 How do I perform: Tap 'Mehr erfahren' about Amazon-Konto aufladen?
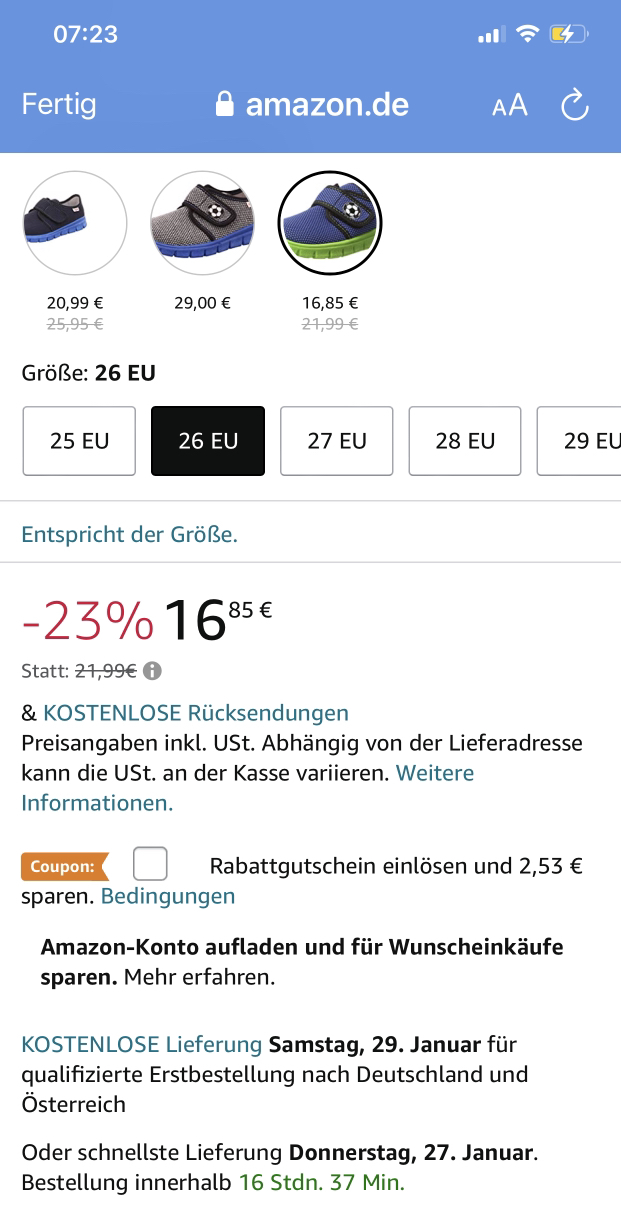click(x=199, y=977)
